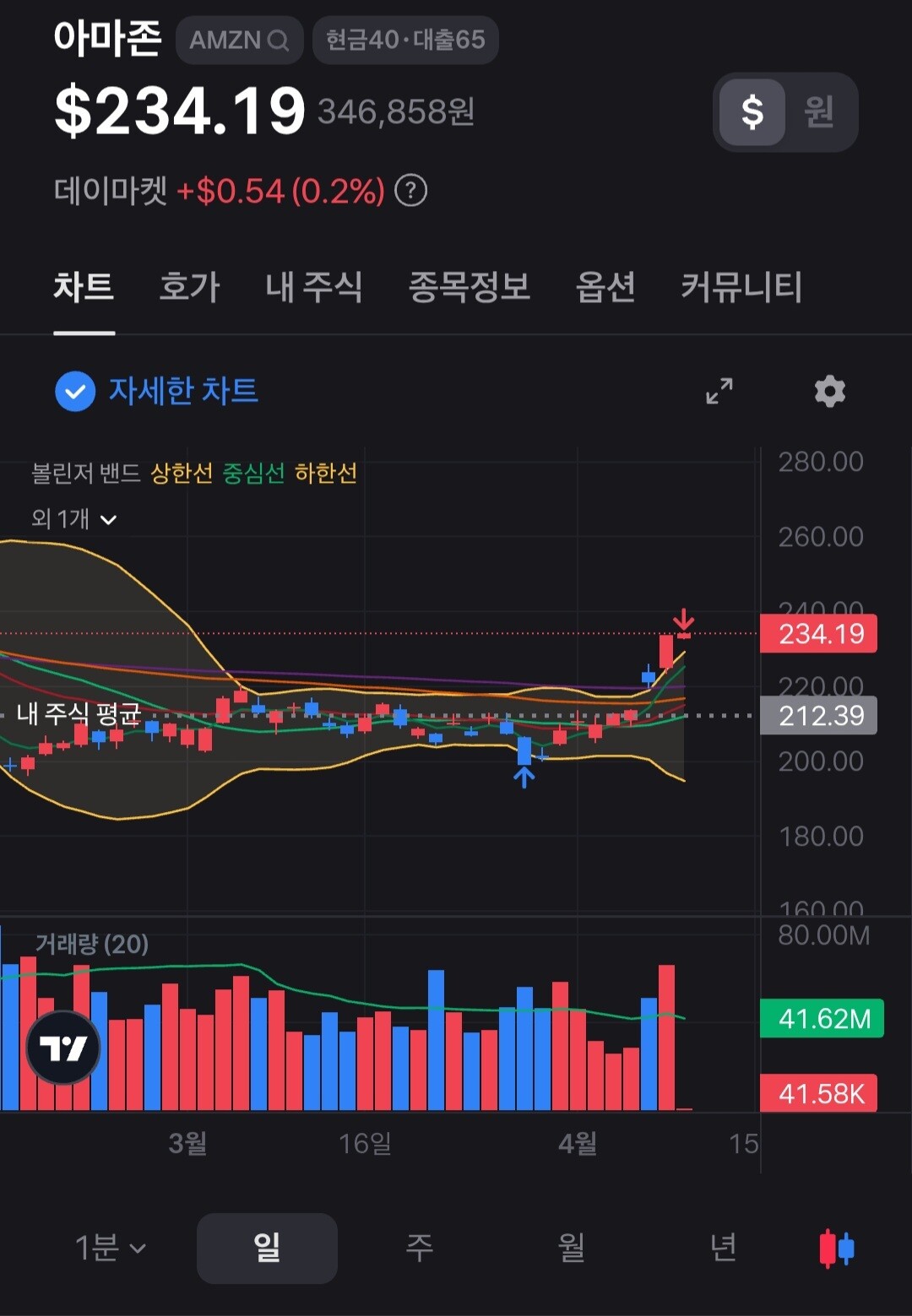The image size is (912, 1316).
Task: Select the 년 chart interval
Action: point(723,1248)
